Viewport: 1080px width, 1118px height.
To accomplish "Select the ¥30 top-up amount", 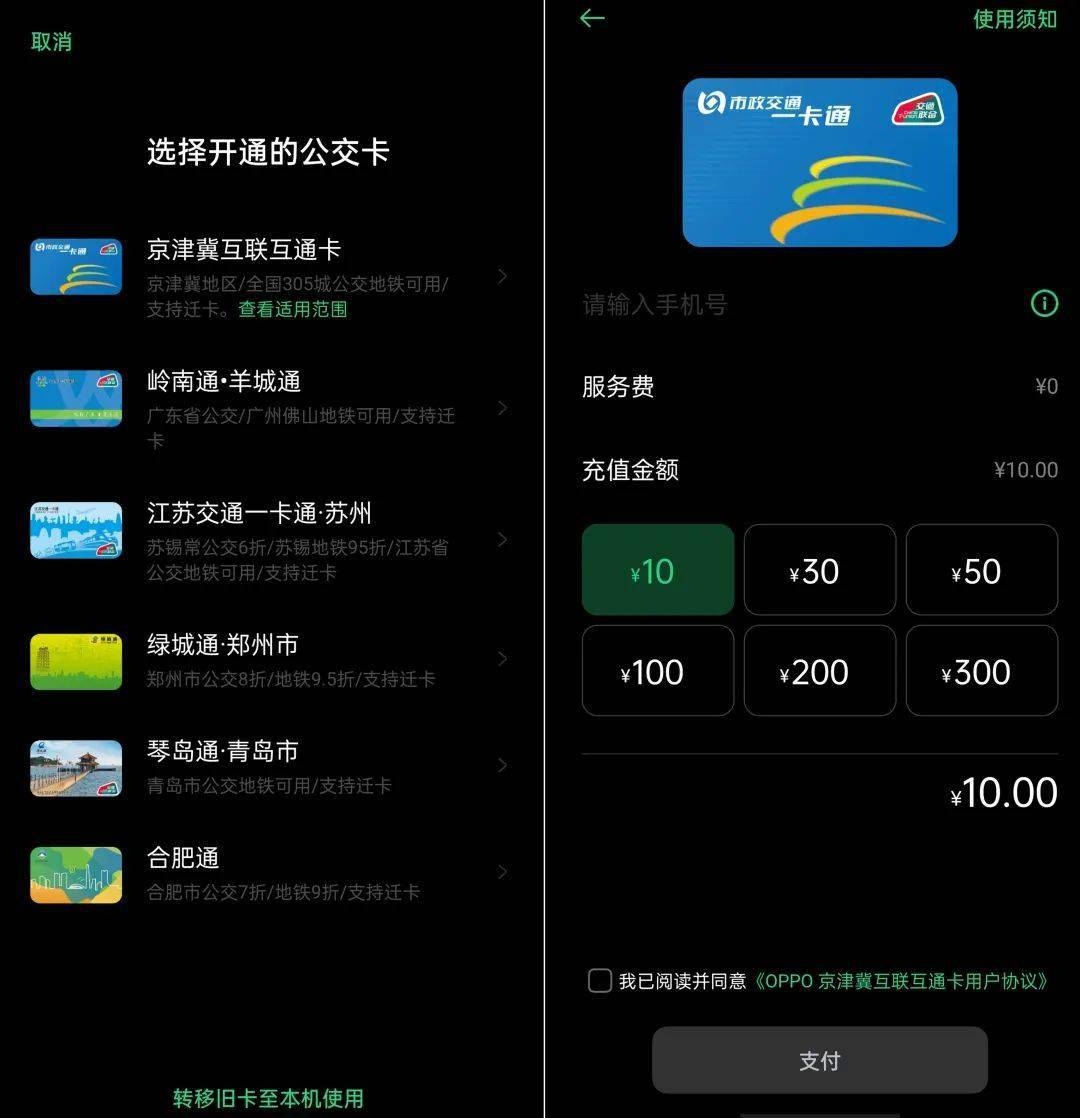I will (x=820, y=570).
